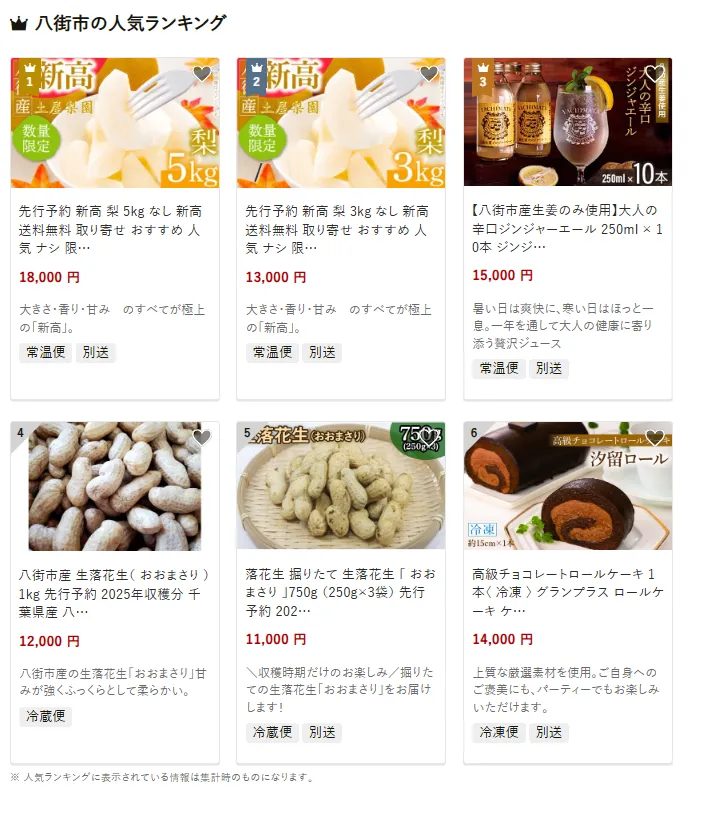The image size is (716, 817).
Task: Open 八街市産 生落花生 1kg product card
Action: 114,591
